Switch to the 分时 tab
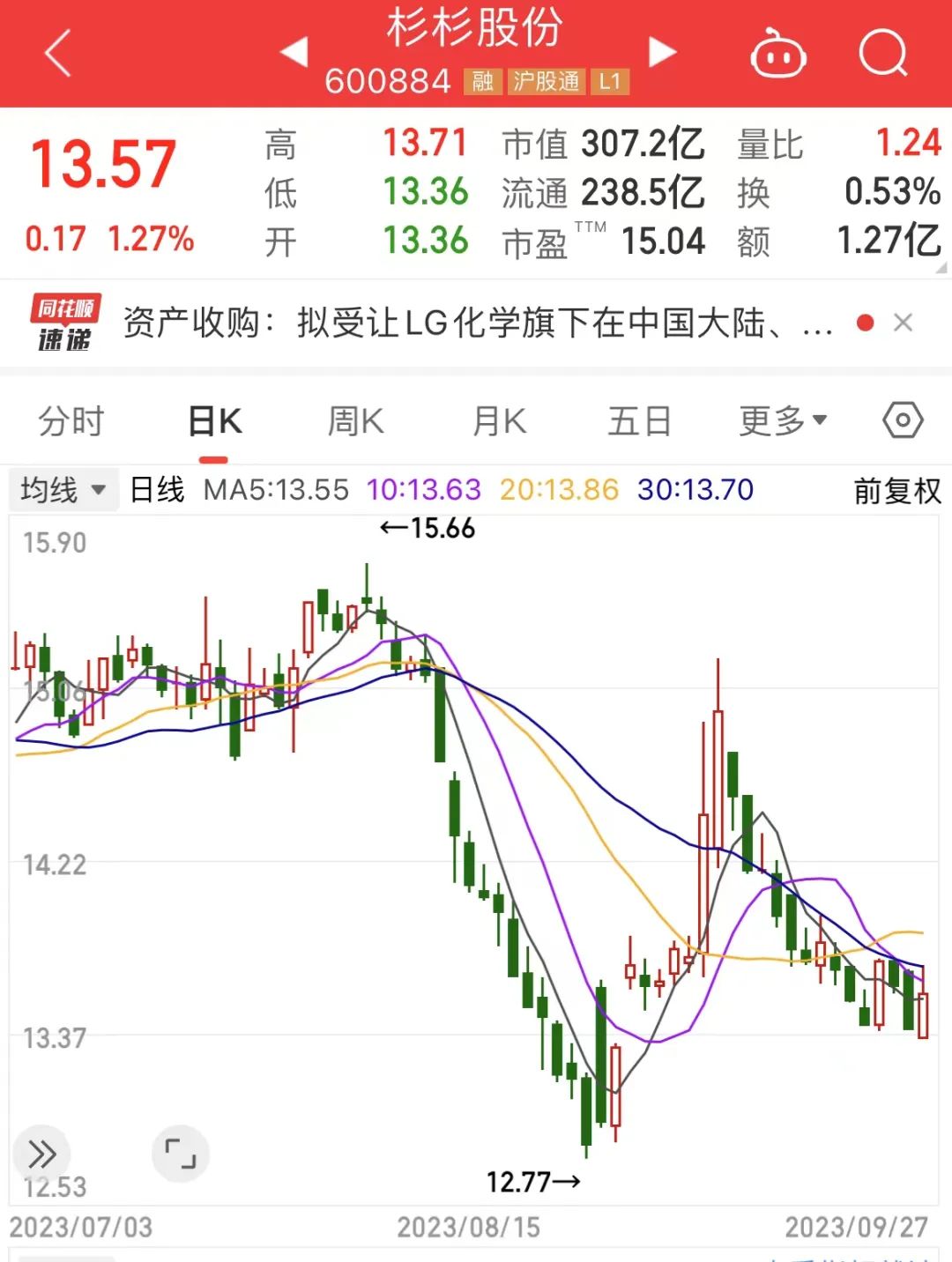Image resolution: width=952 pixels, height=1262 pixels. (x=71, y=421)
